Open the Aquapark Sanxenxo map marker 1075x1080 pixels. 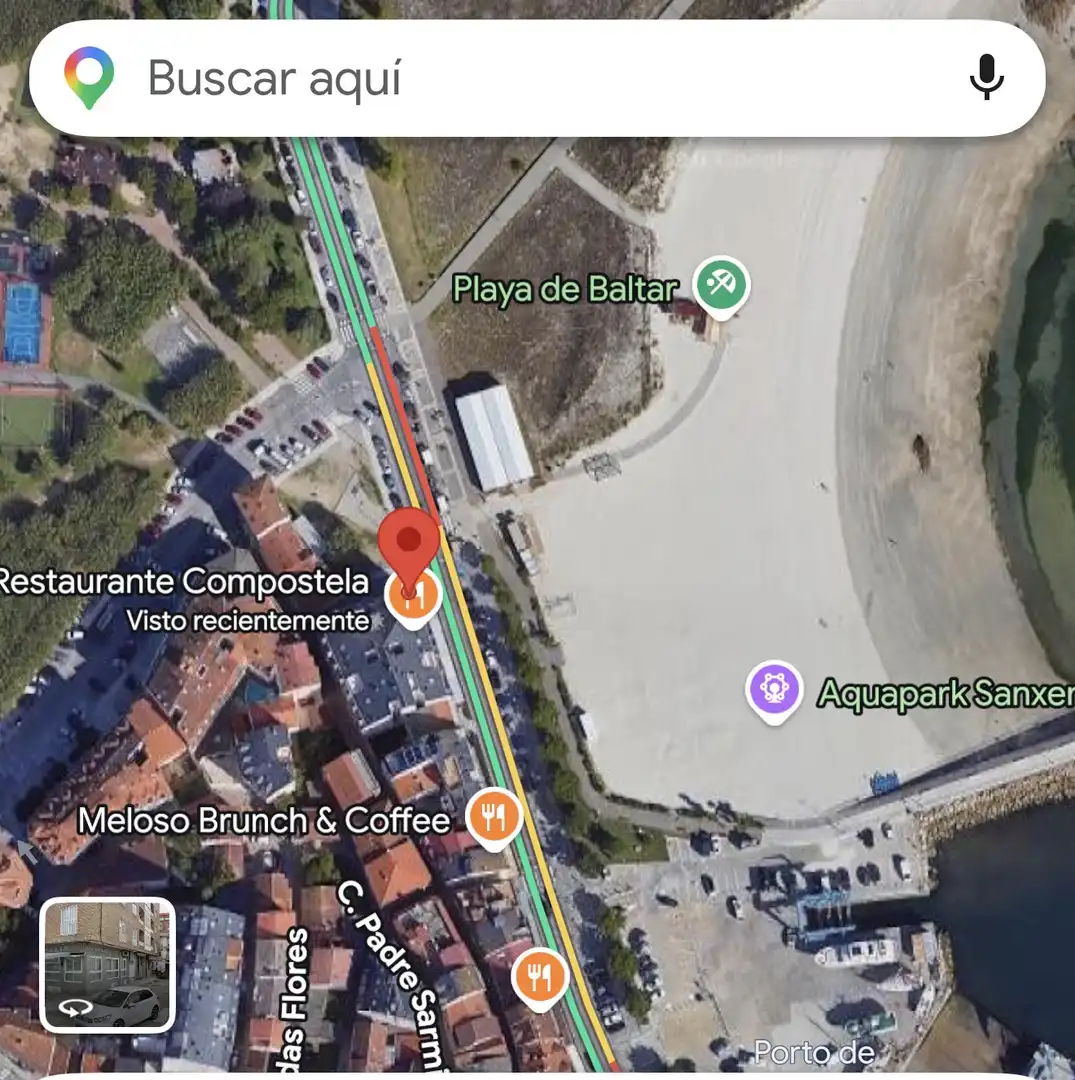[x=774, y=691]
